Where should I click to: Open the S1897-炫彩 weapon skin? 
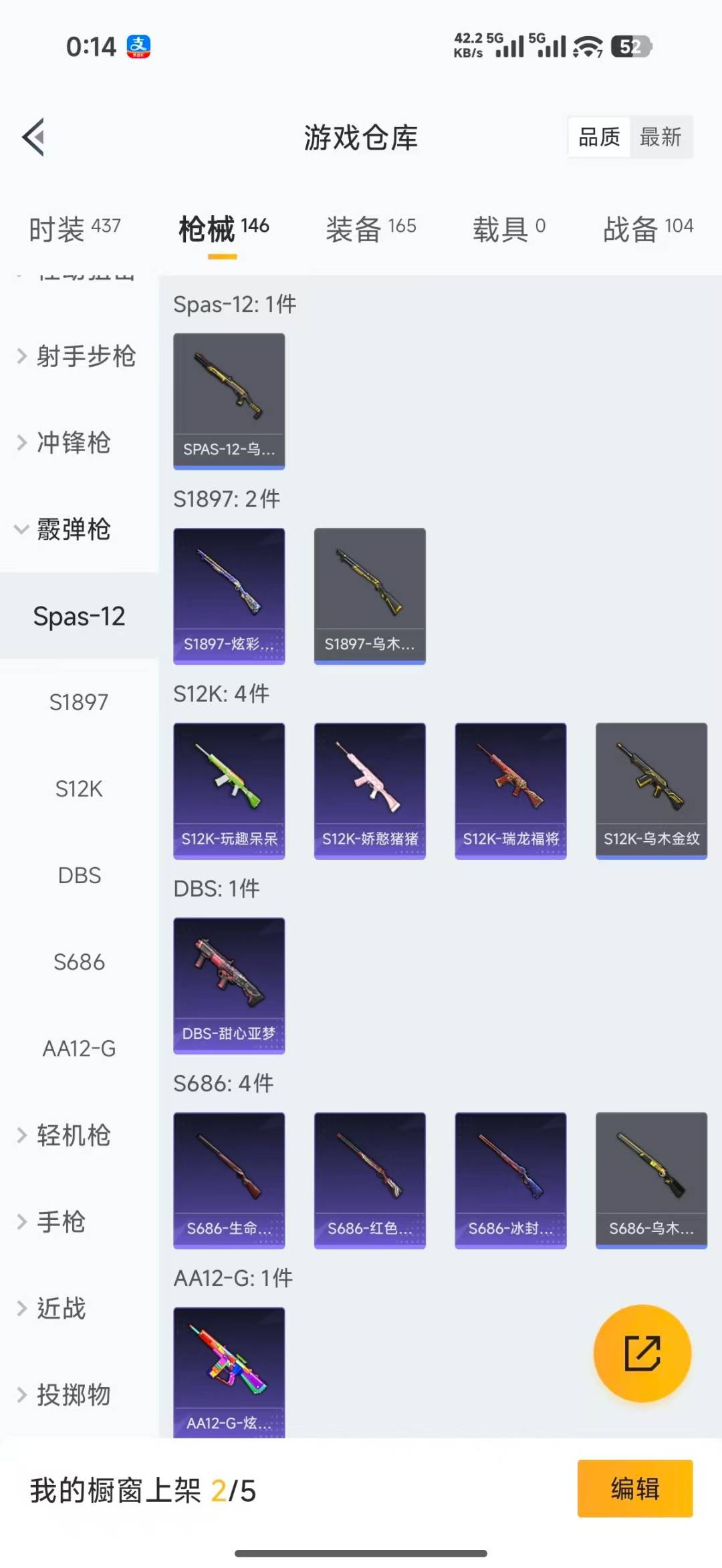(229, 596)
